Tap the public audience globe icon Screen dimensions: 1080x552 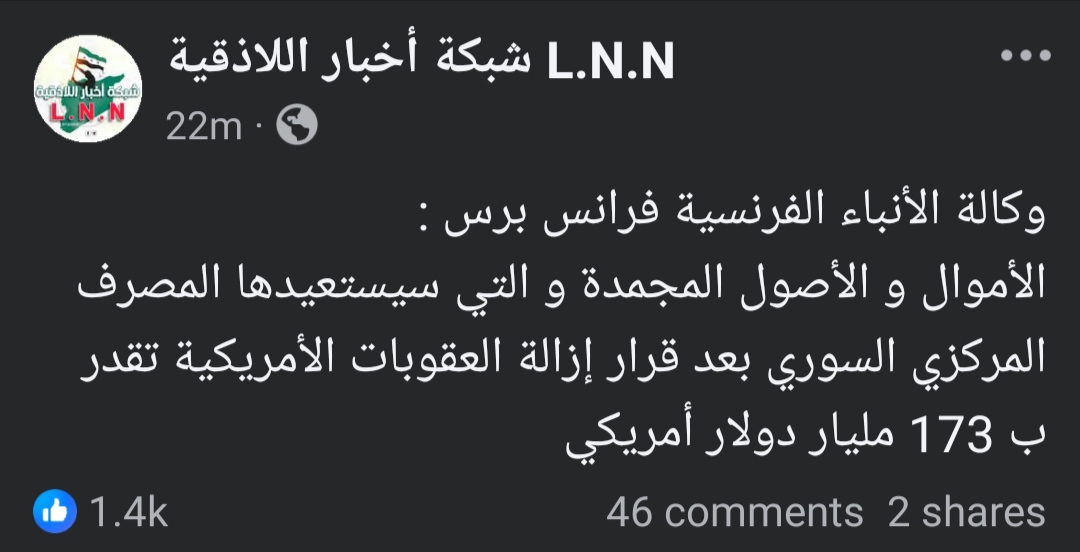pyautogui.click(x=297, y=126)
